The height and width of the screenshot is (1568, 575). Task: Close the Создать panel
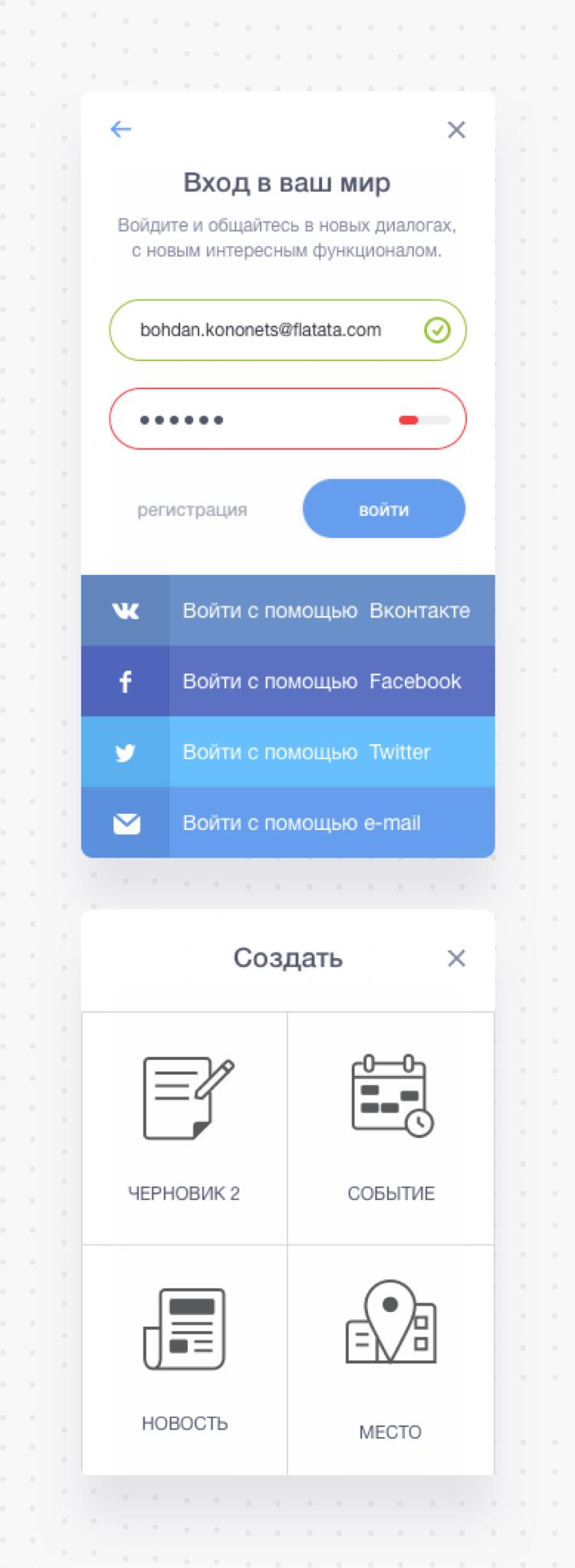tap(456, 958)
